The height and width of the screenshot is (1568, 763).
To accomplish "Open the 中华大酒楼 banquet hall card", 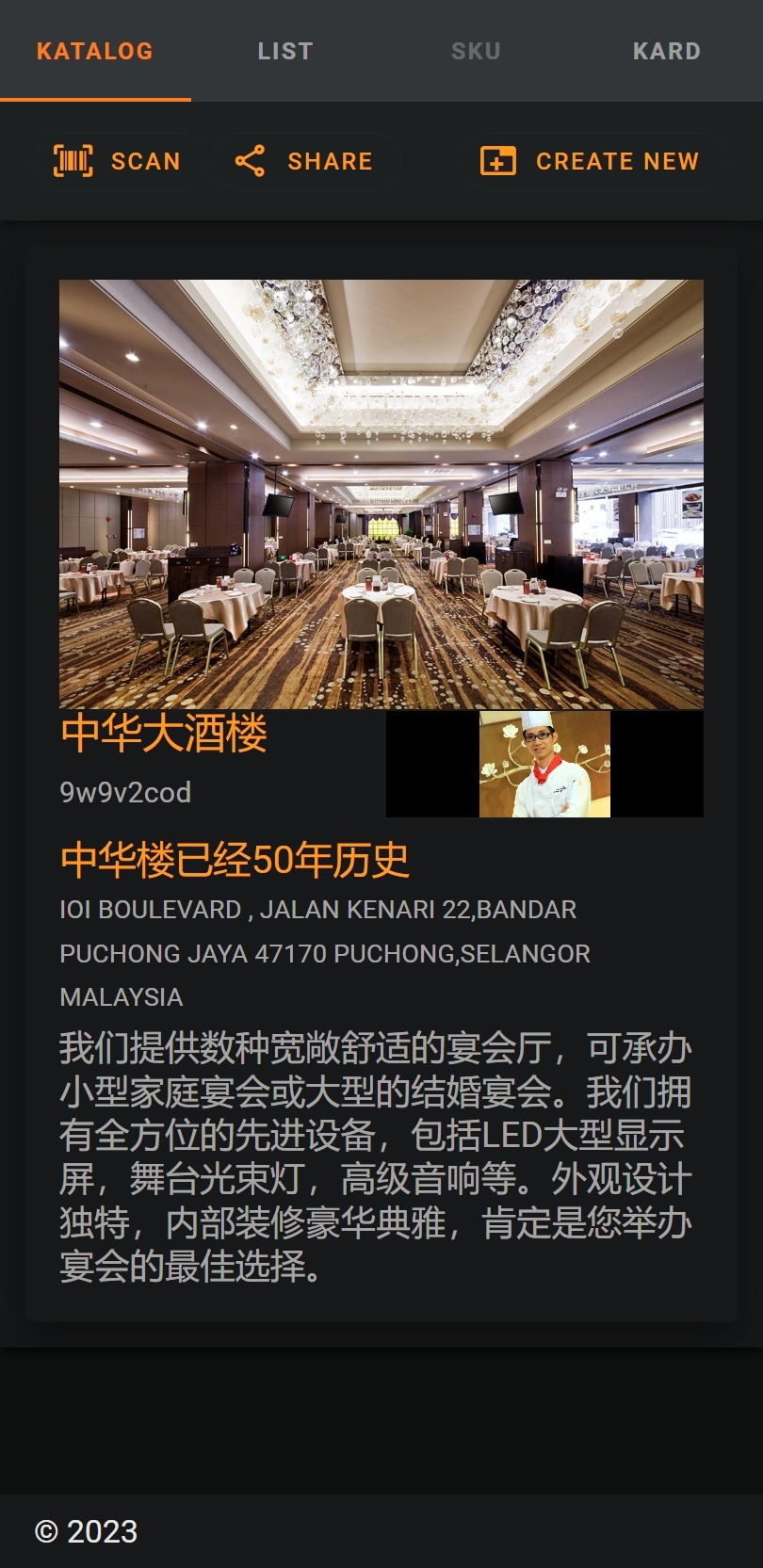I will pos(381,493).
